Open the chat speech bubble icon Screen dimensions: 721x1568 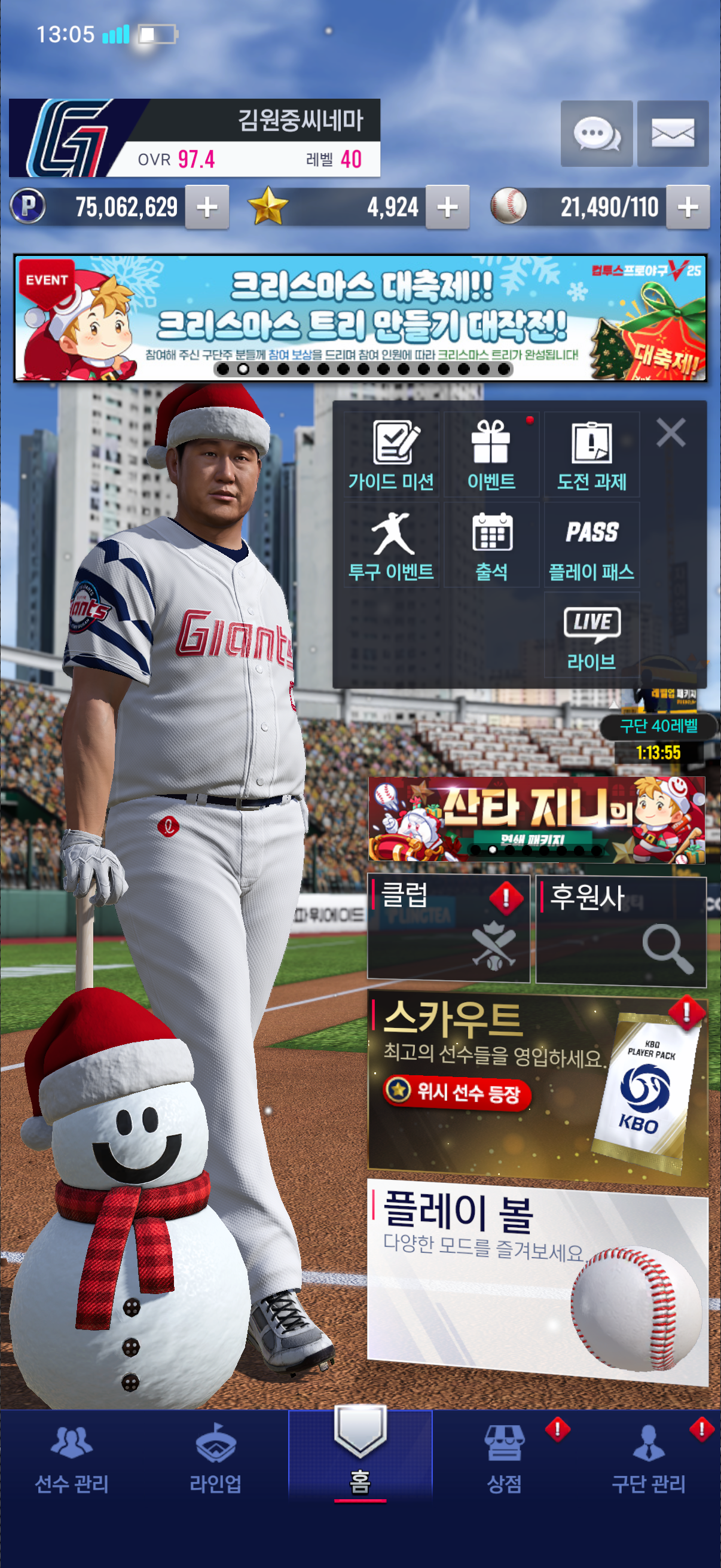(x=596, y=133)
